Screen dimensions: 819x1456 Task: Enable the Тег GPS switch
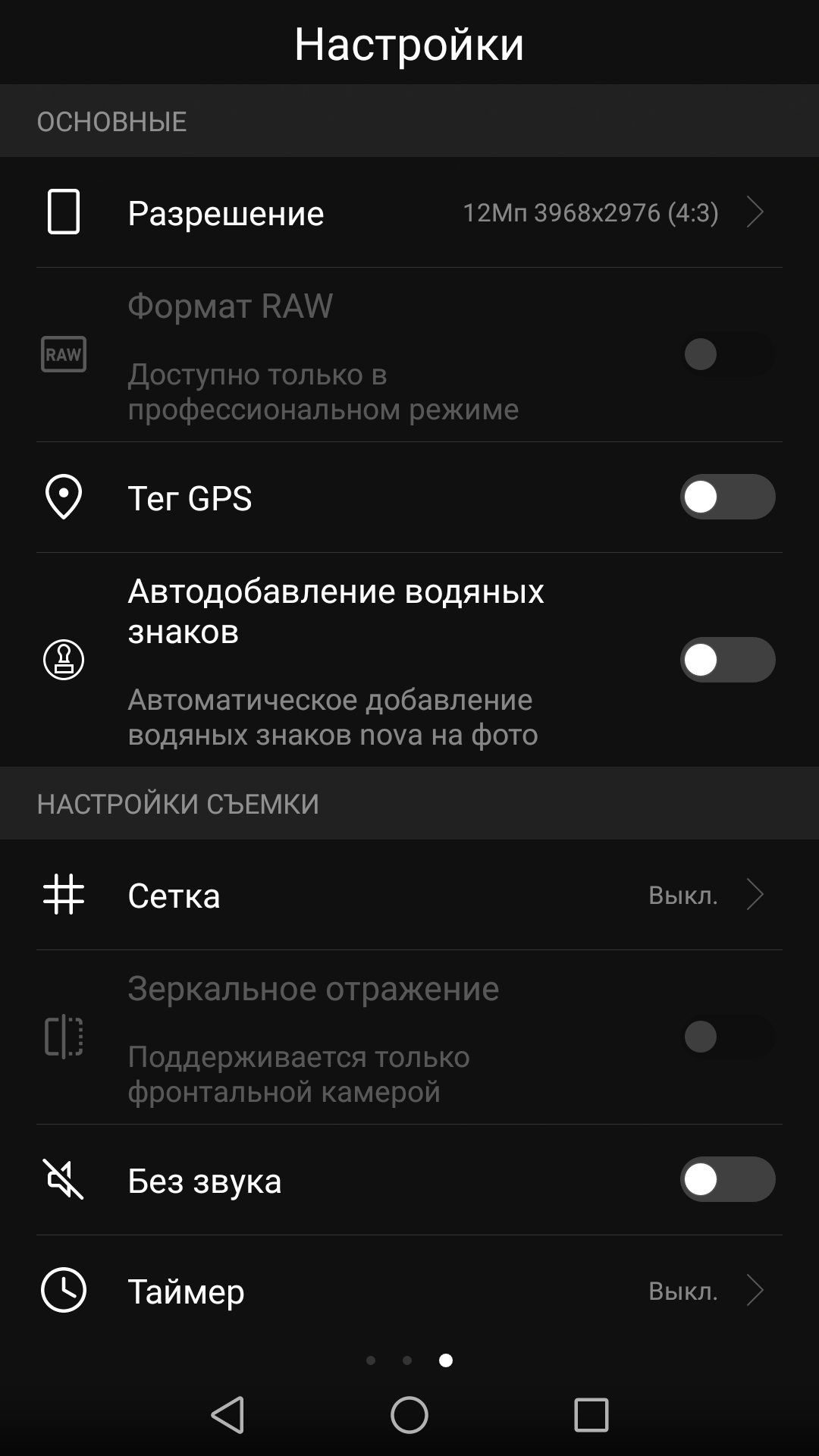coord(726,497)
